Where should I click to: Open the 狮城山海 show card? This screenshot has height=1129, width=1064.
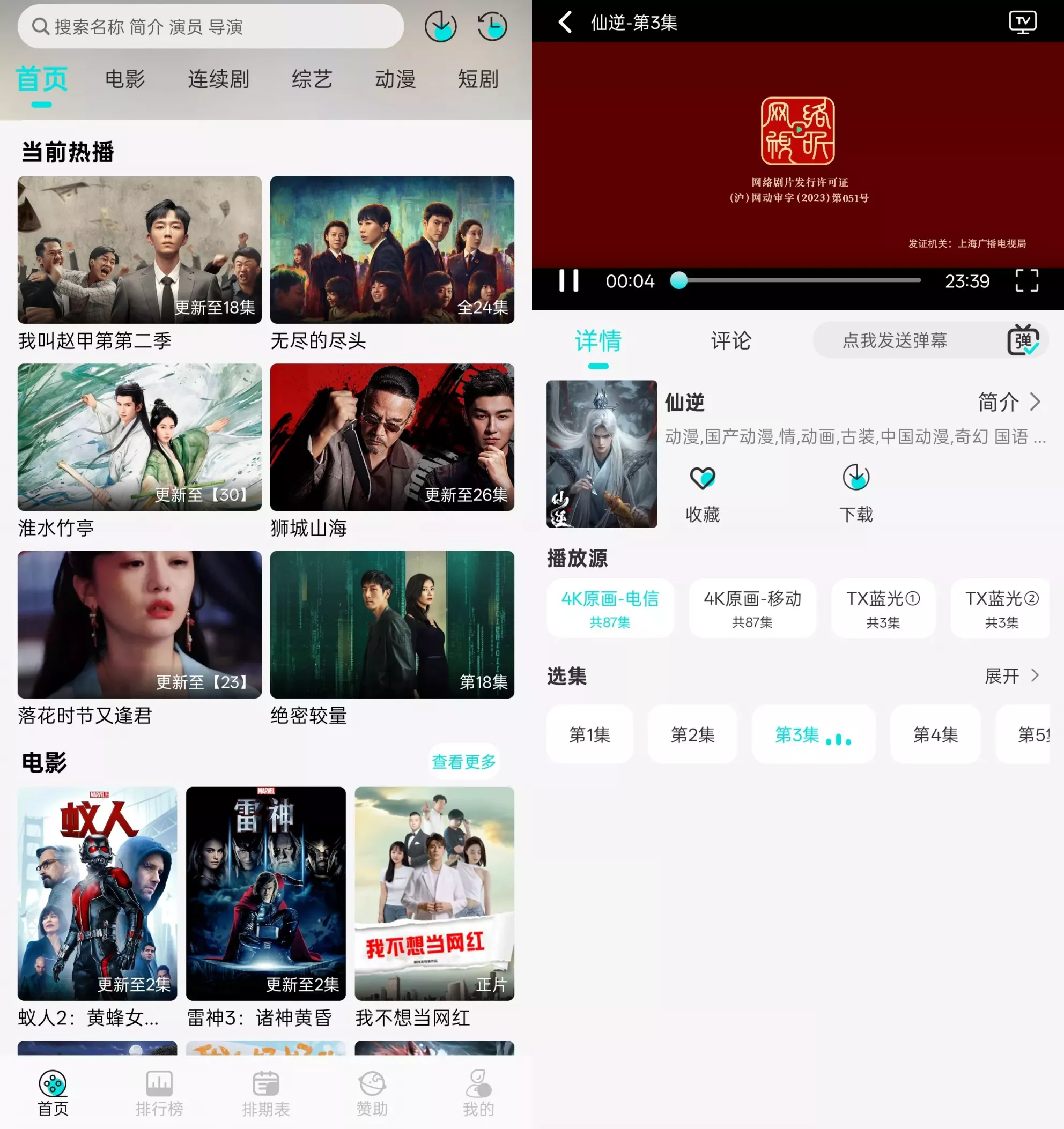tap(392, 437)
